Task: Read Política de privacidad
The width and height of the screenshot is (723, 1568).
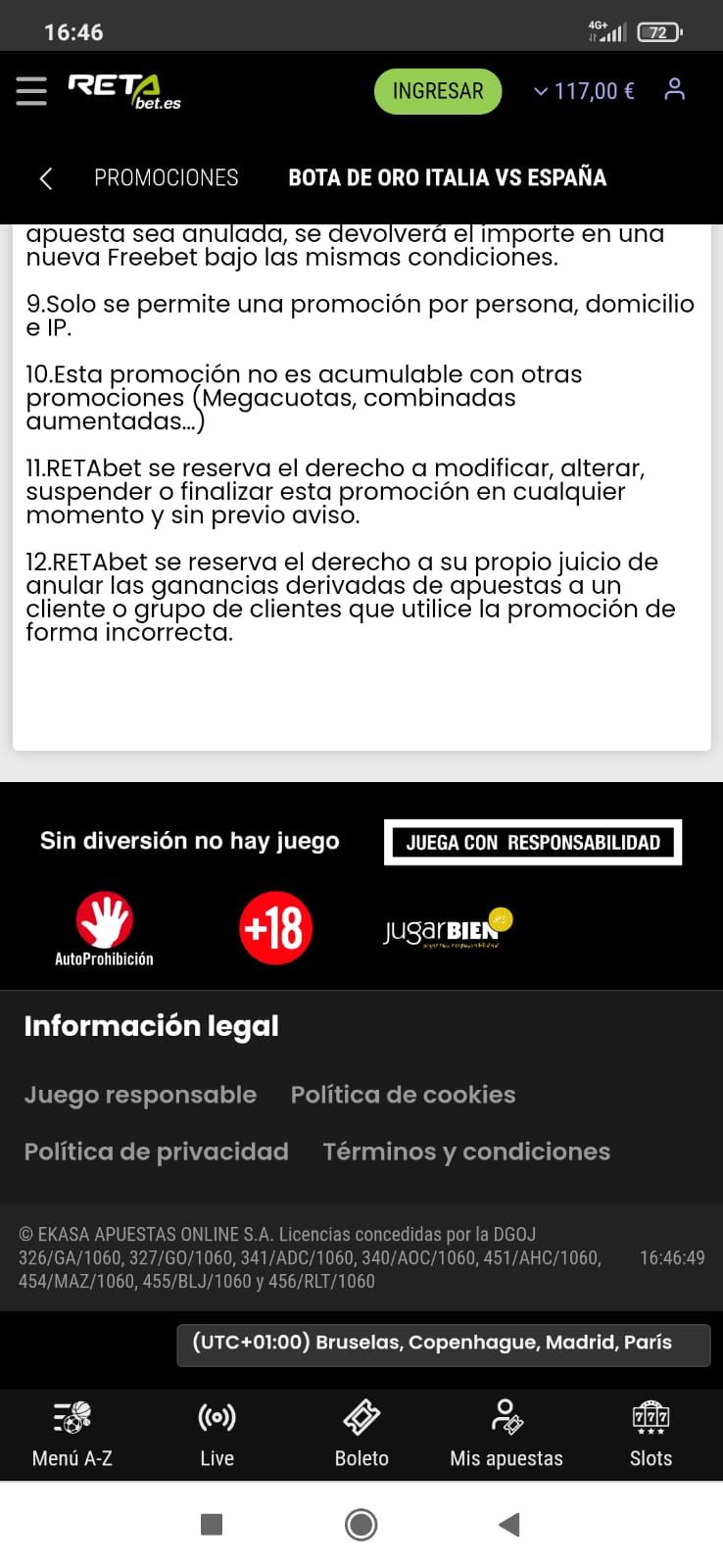Action: (156, 1151)
